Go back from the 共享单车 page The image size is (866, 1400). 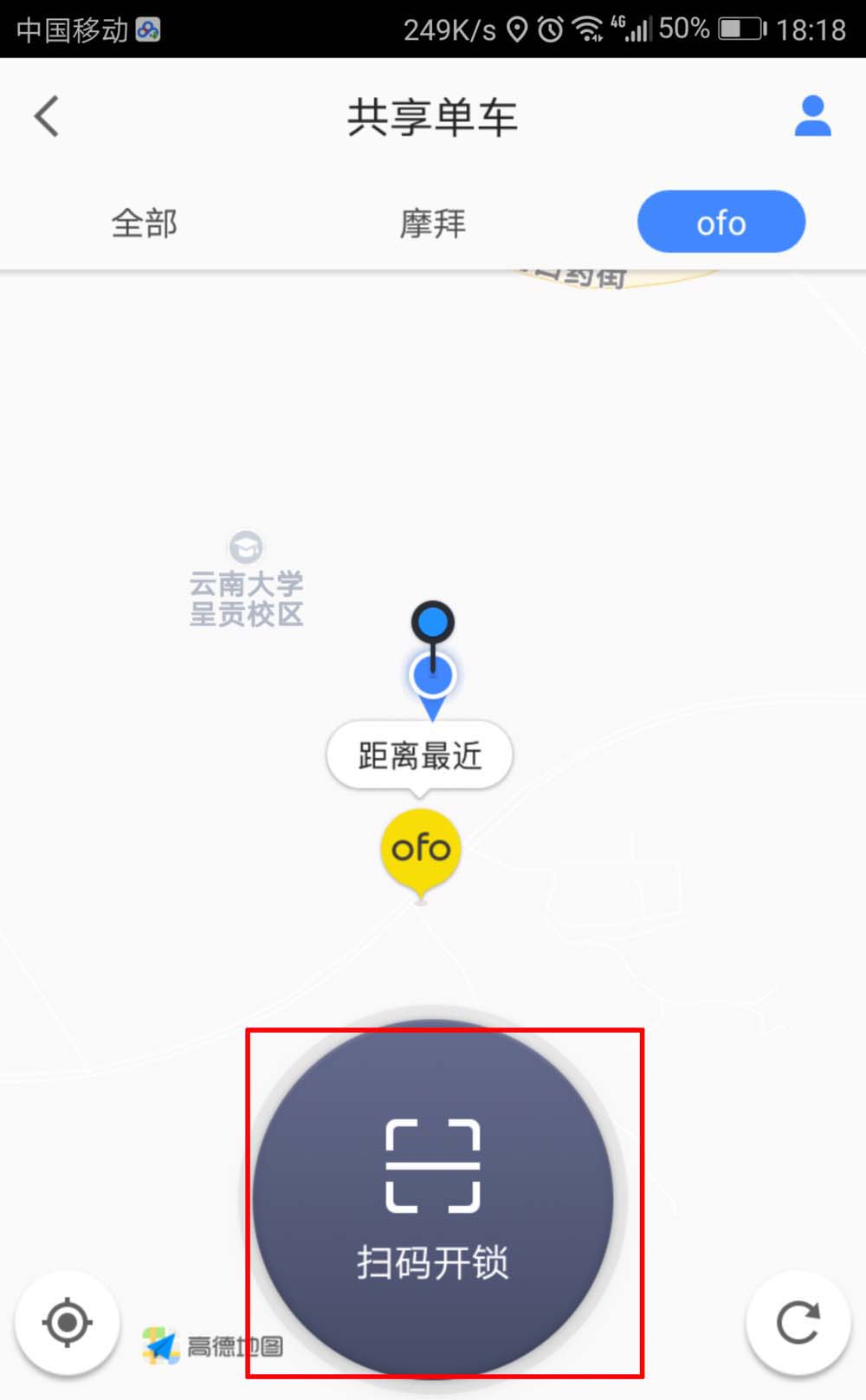tap(47, 116)
